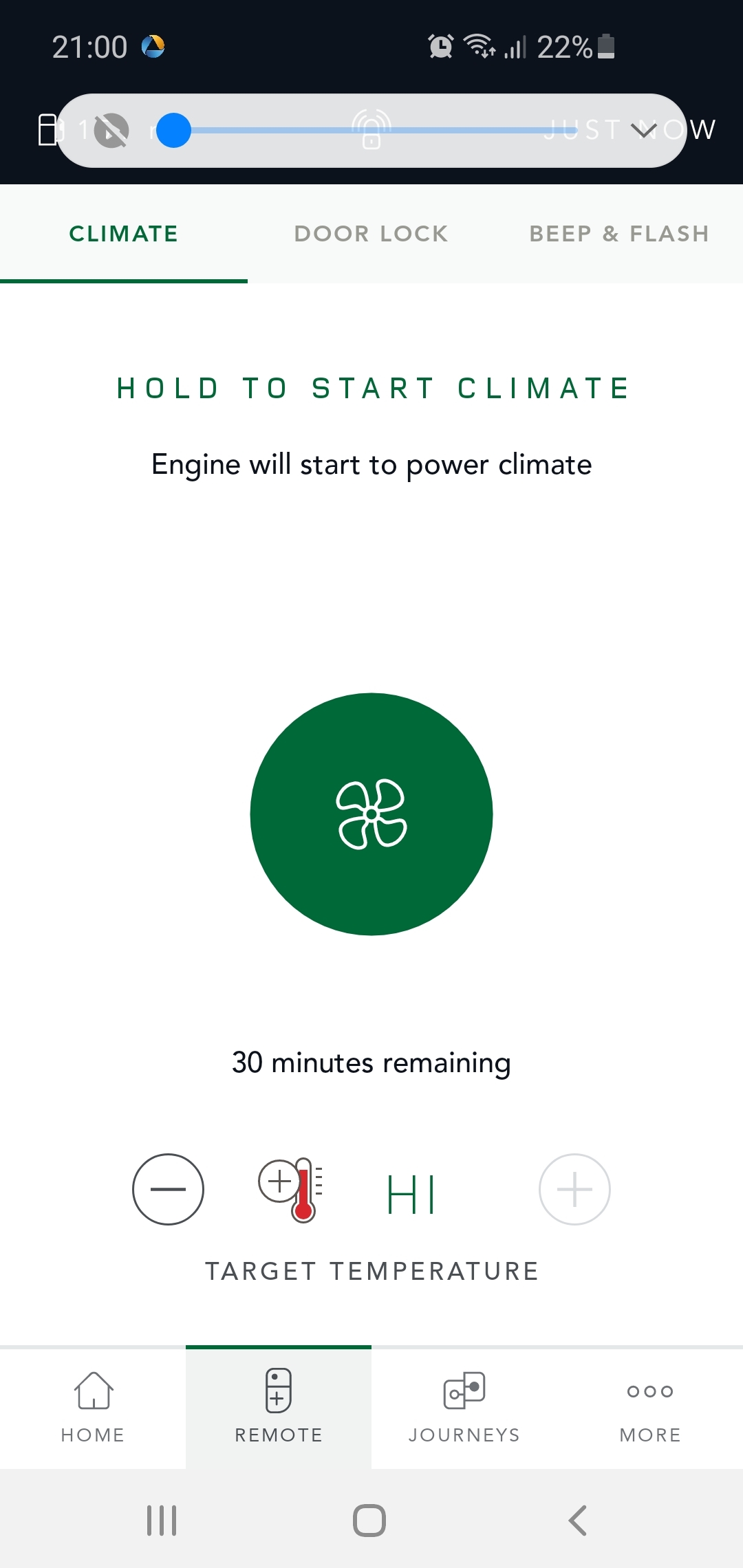Open the Beep & Flash tab
Viewport: 743px width, 1568px height.
(619, 234)
